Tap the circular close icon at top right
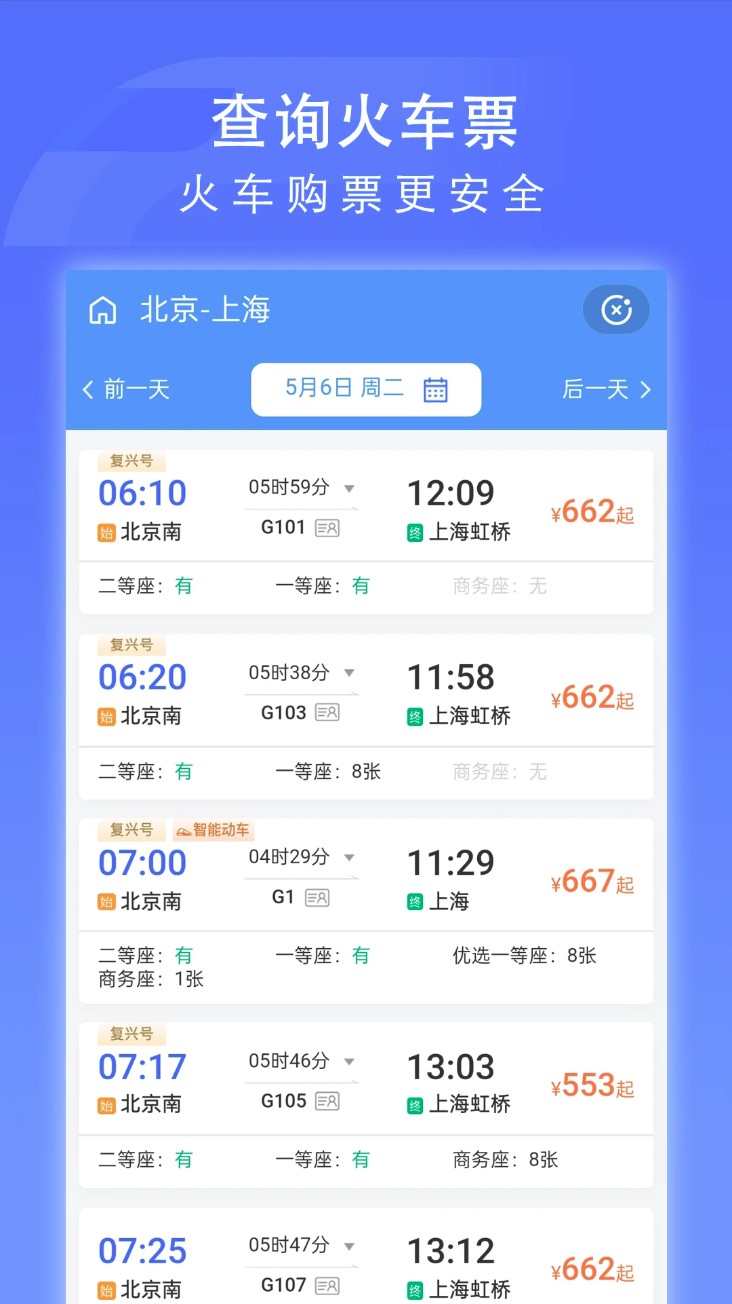Viewport: 732px width, 1304px height. (x=616, y=310)
